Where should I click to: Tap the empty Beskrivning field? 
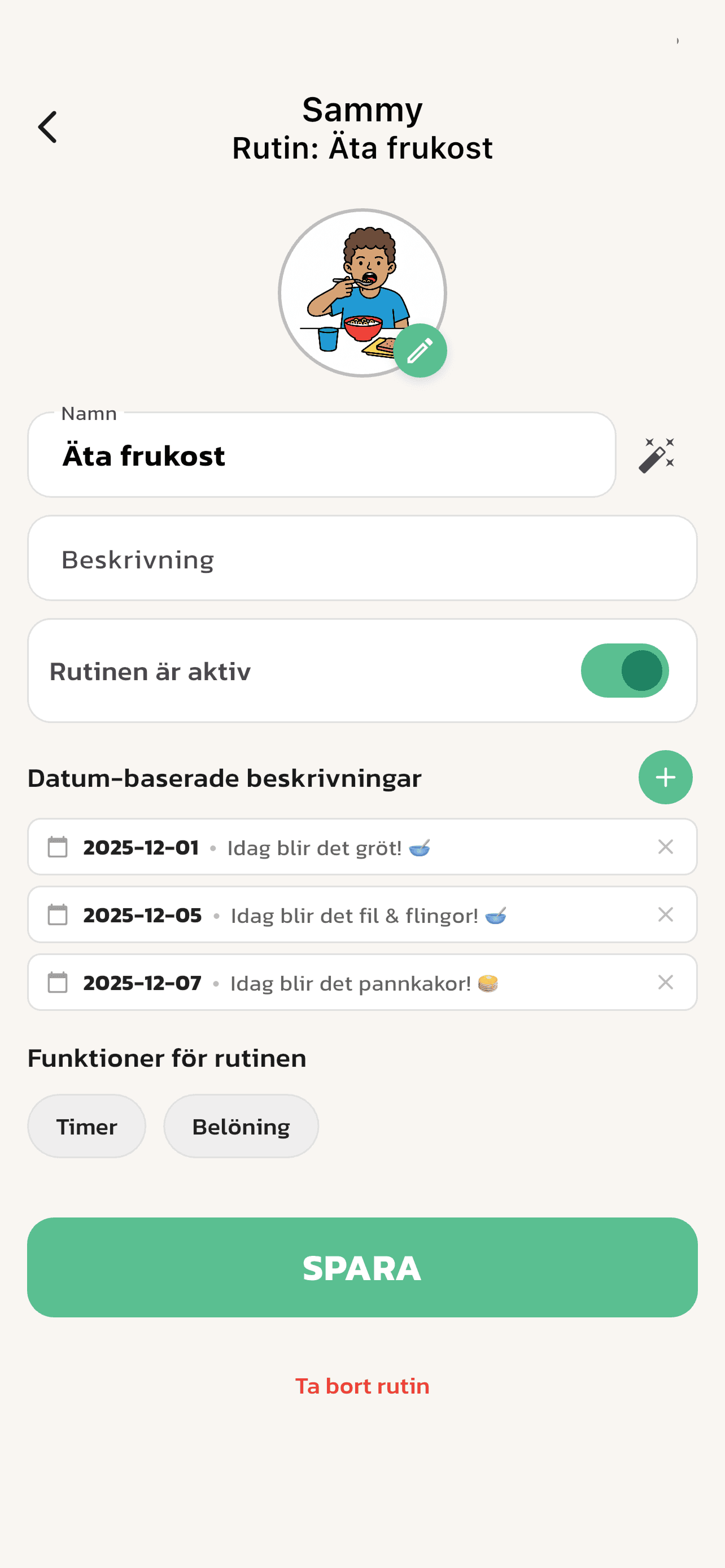362,558
